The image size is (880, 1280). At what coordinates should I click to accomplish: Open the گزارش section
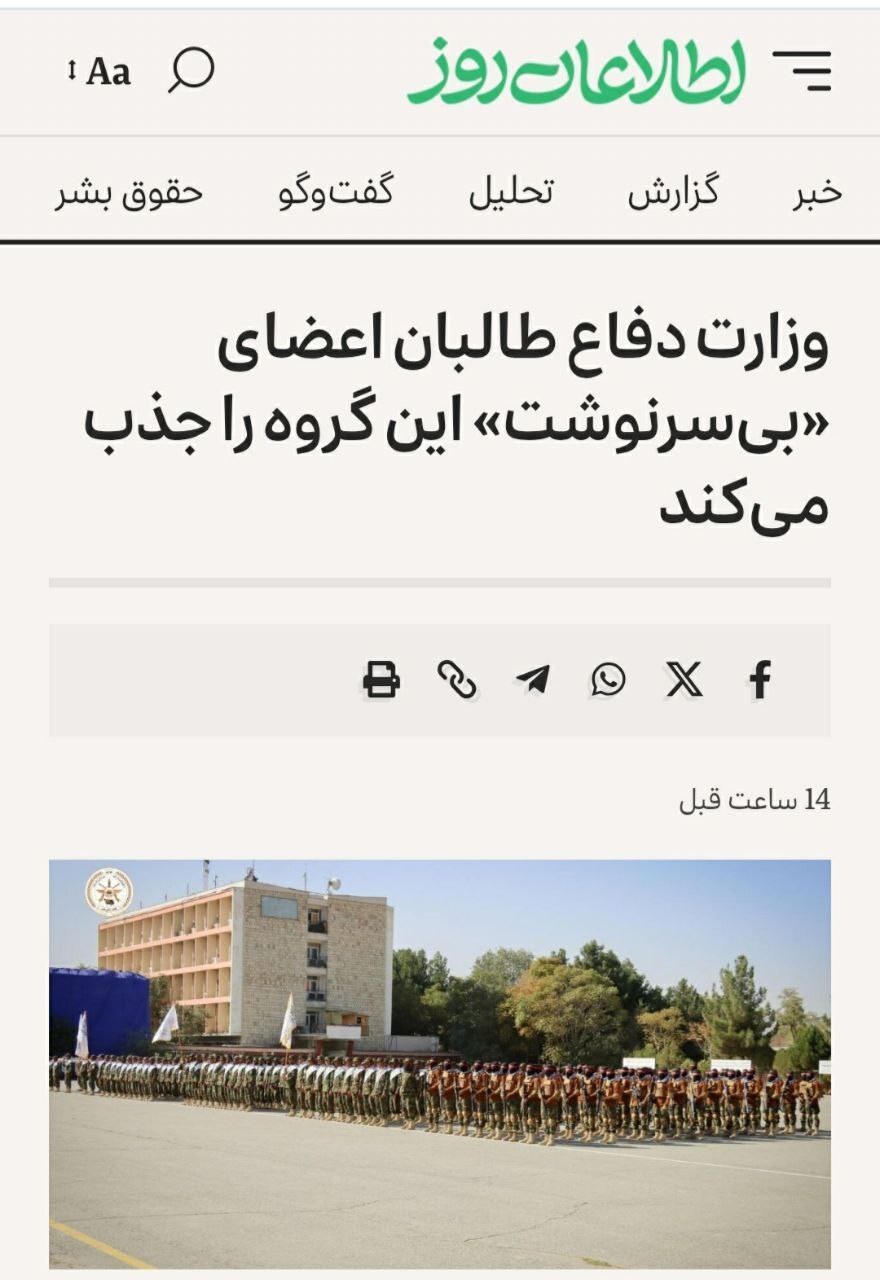tap(673, 192)
